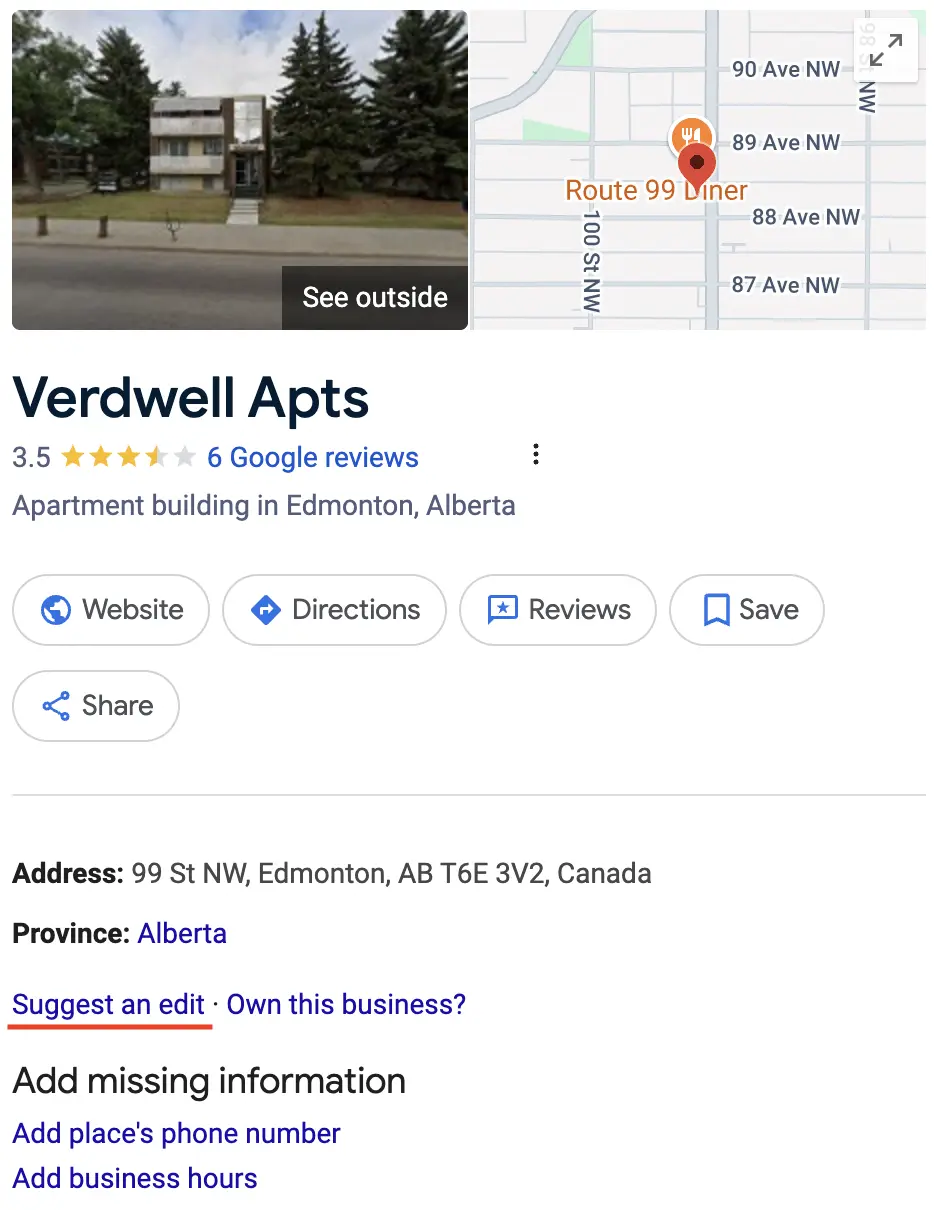Screen dimensions: 934x1210
Task: Select the Website globe icon
Action: [55, 610]
